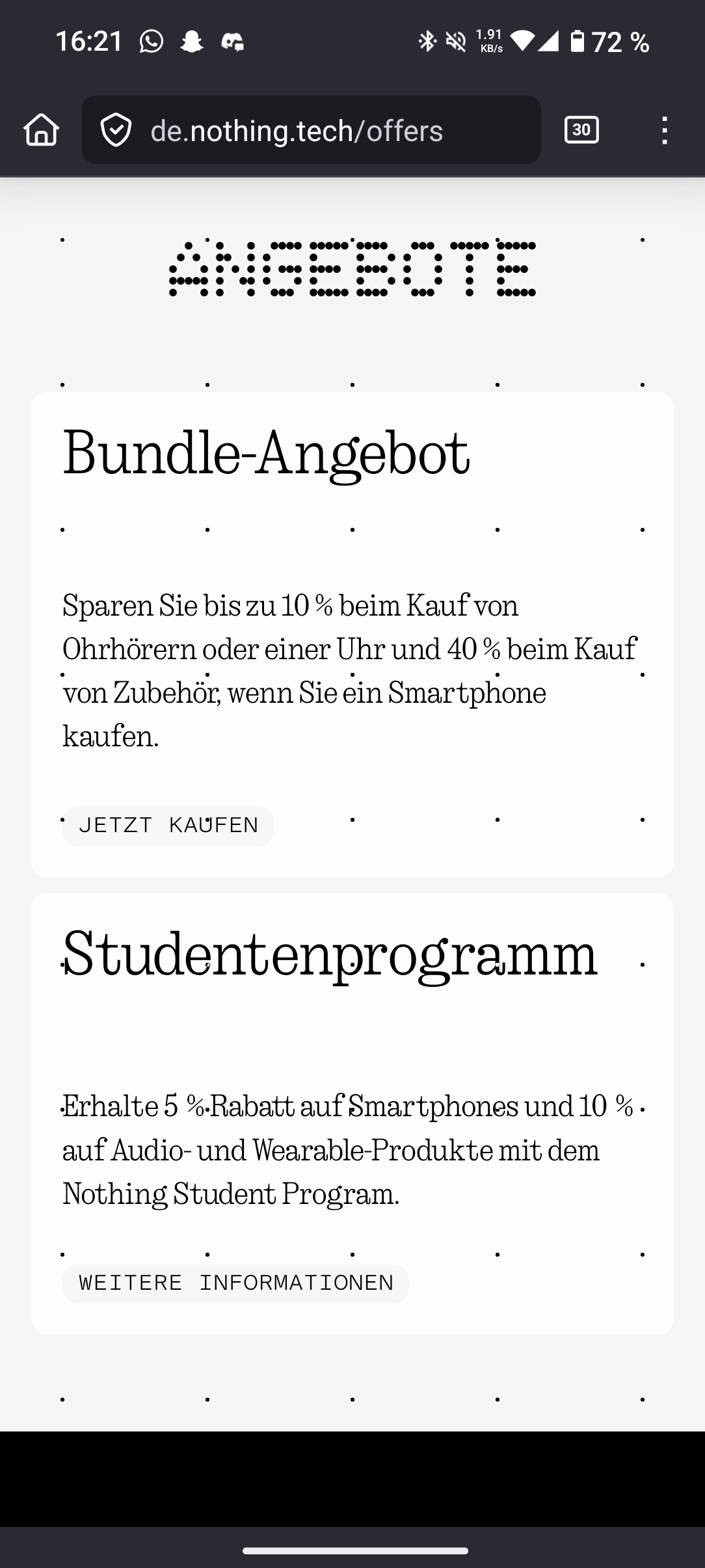The width and height of the screenshot is (705, 1568).
Task: Go to the browser home page
Action: pyautogui.click(x=41, y=130)
